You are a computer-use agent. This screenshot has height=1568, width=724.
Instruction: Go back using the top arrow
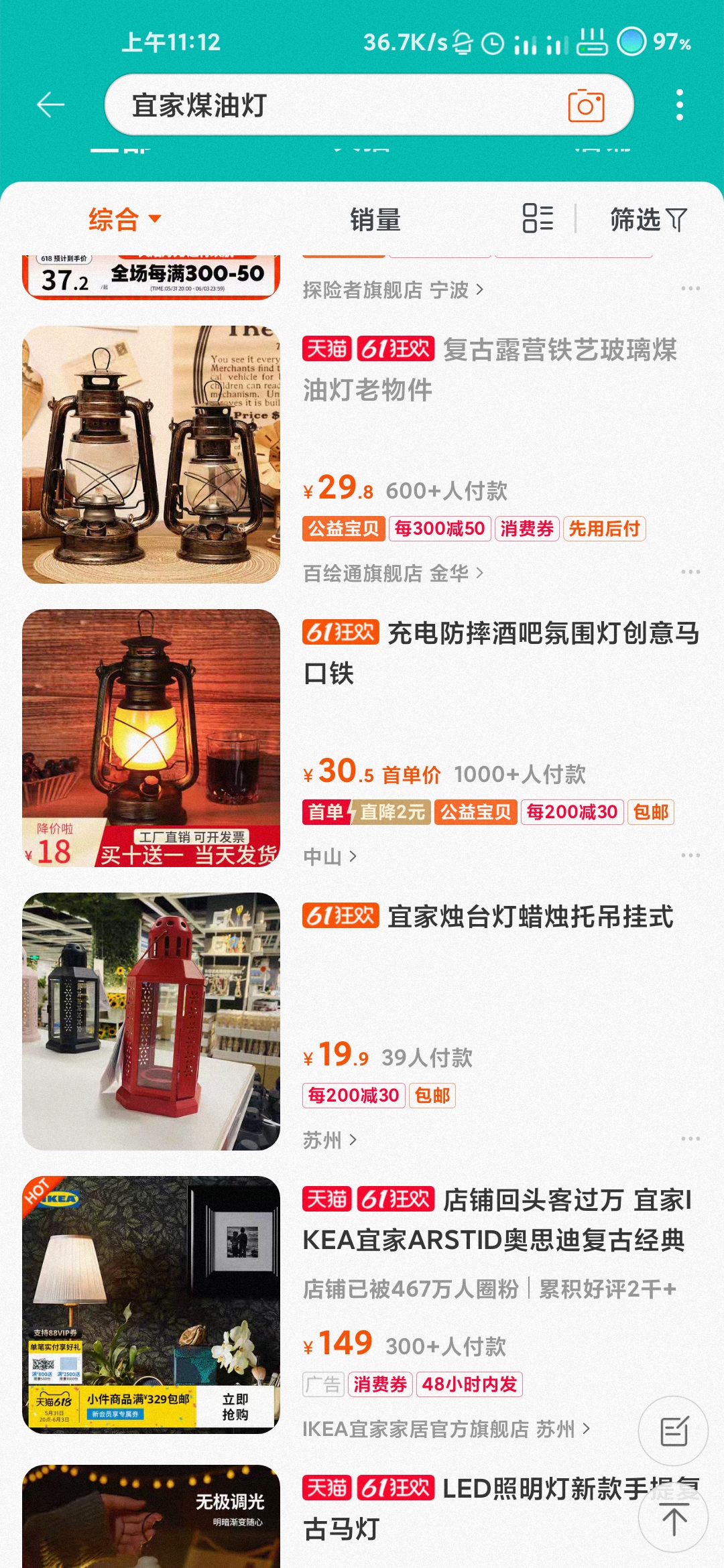(x=50, y=105)
